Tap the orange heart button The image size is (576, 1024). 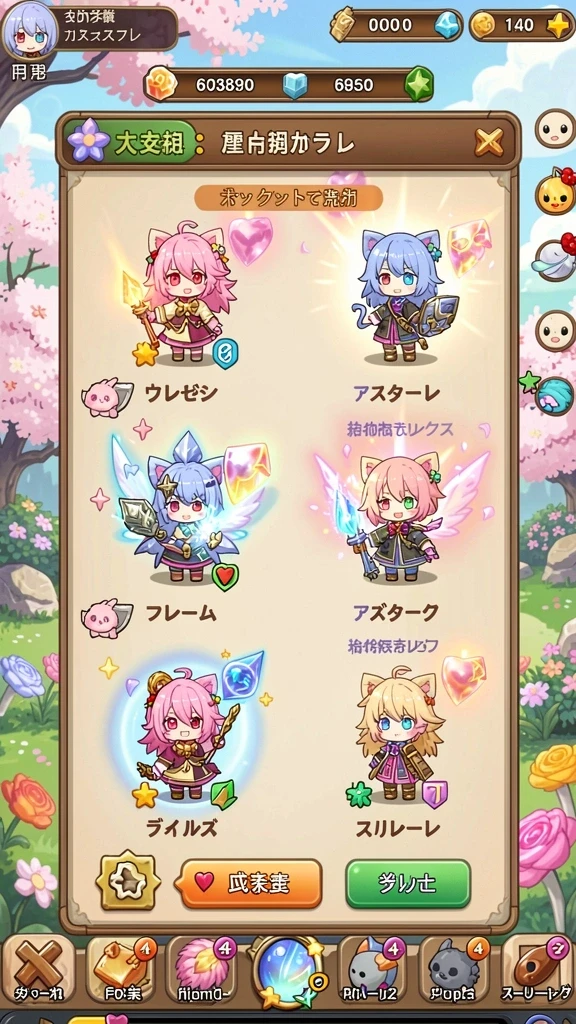[x=251, y=883]
